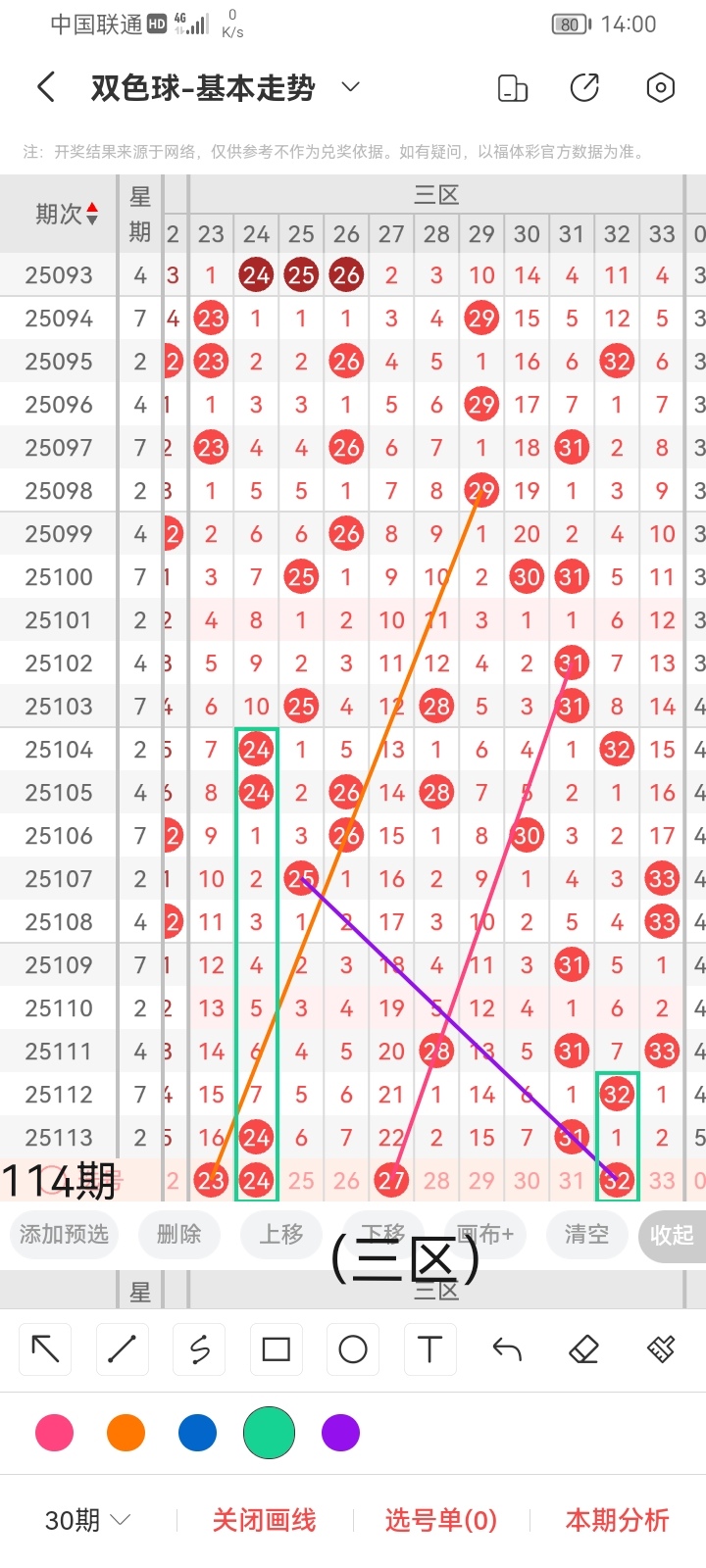Tap the 删除 button
The height and width of the screenshot is (1568, 706).
[178, 1234]
